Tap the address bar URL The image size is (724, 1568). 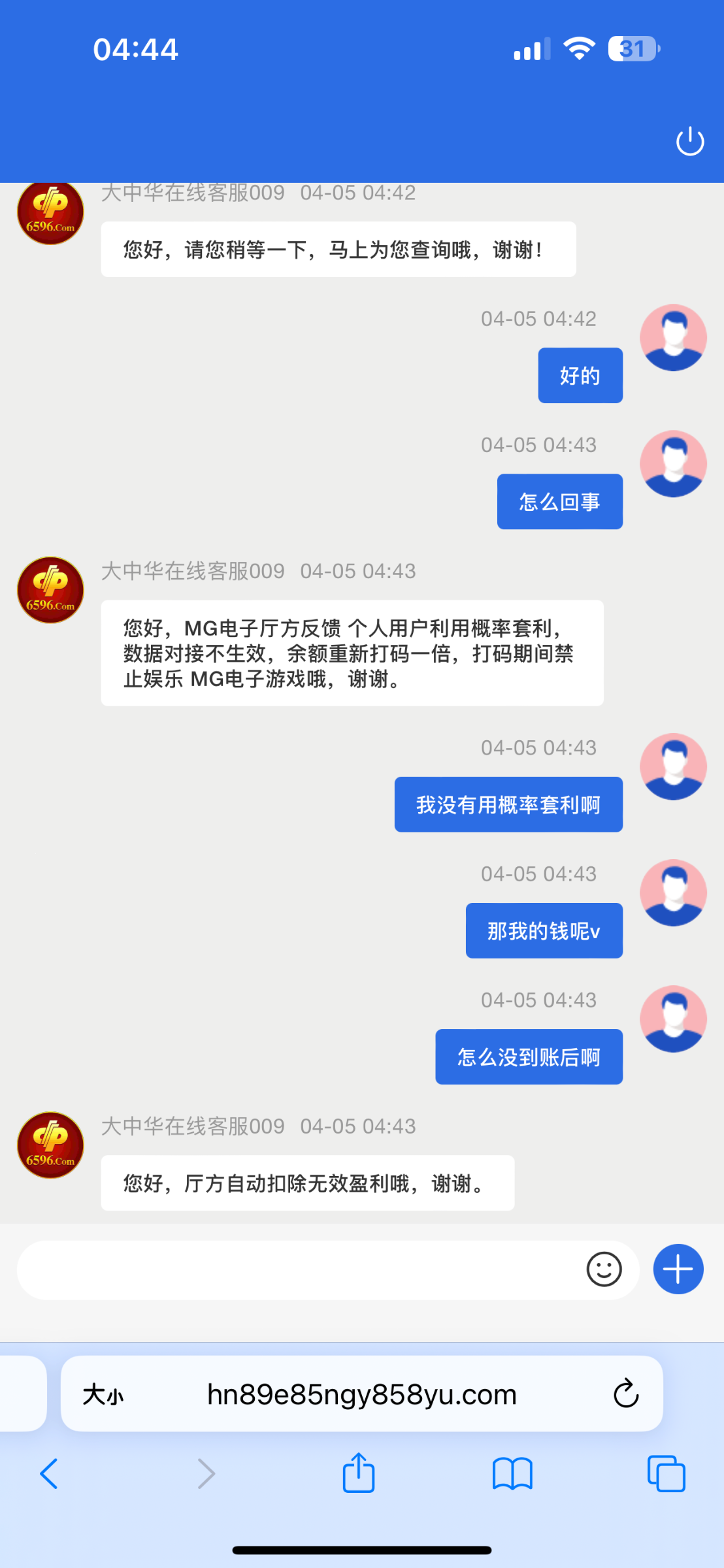tap(361, 1395)
